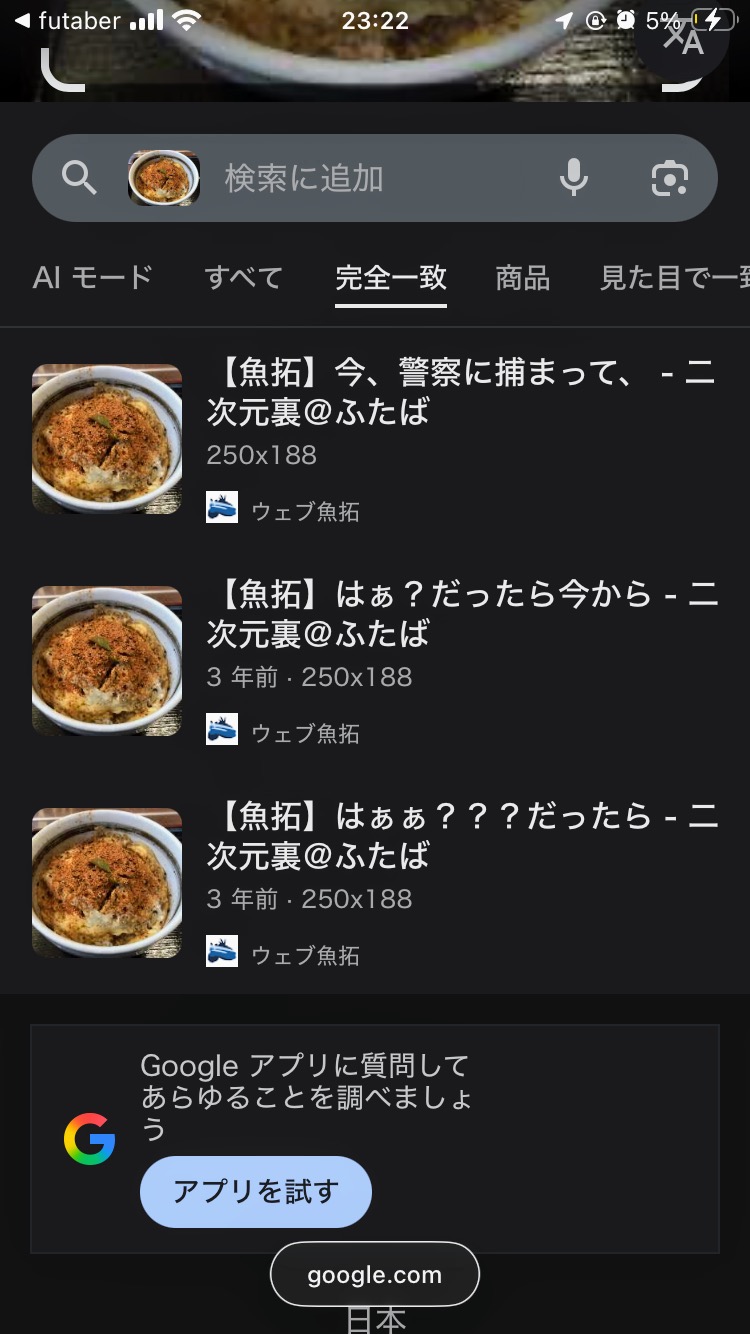Return to the futaber app via back arrow

coord(66,21)
